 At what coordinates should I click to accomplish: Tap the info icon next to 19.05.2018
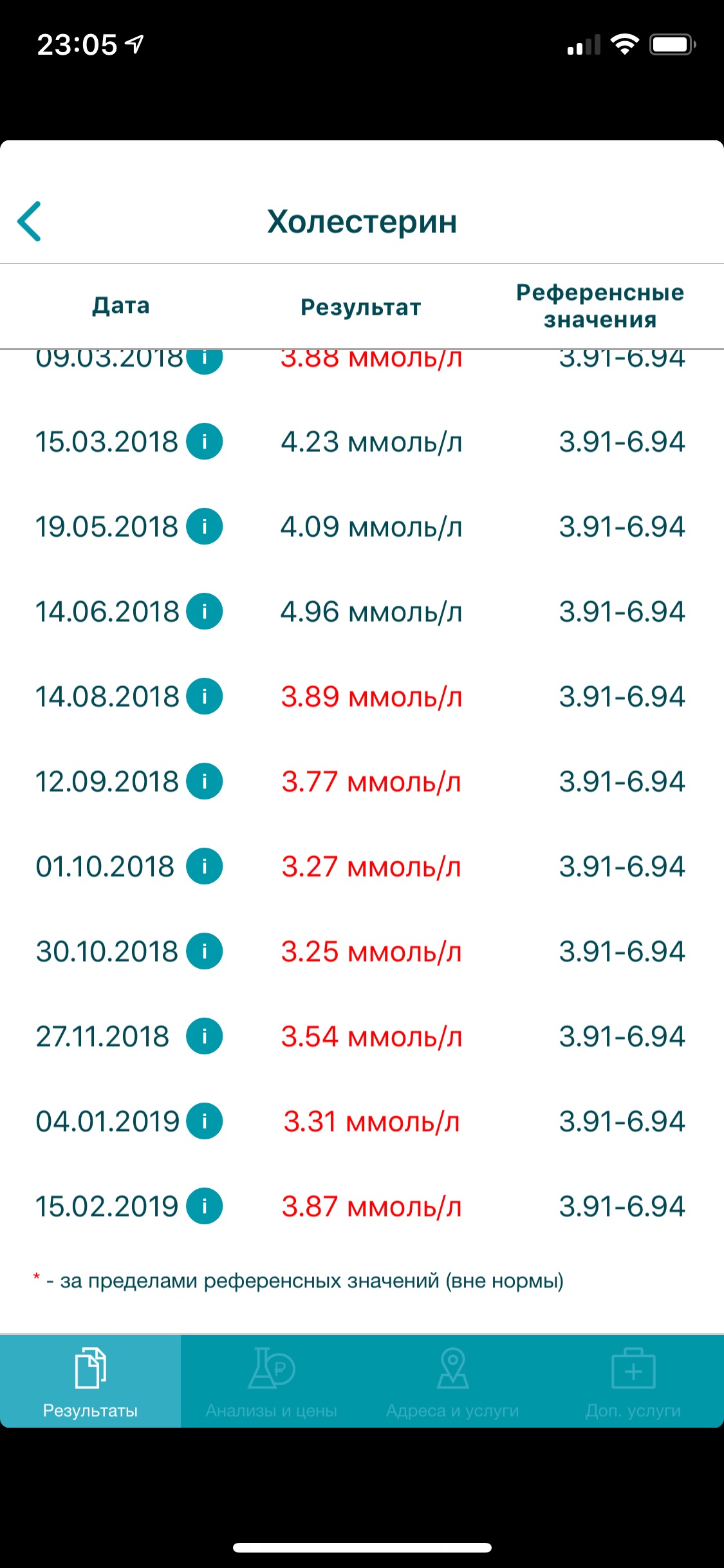click(205, 527)
